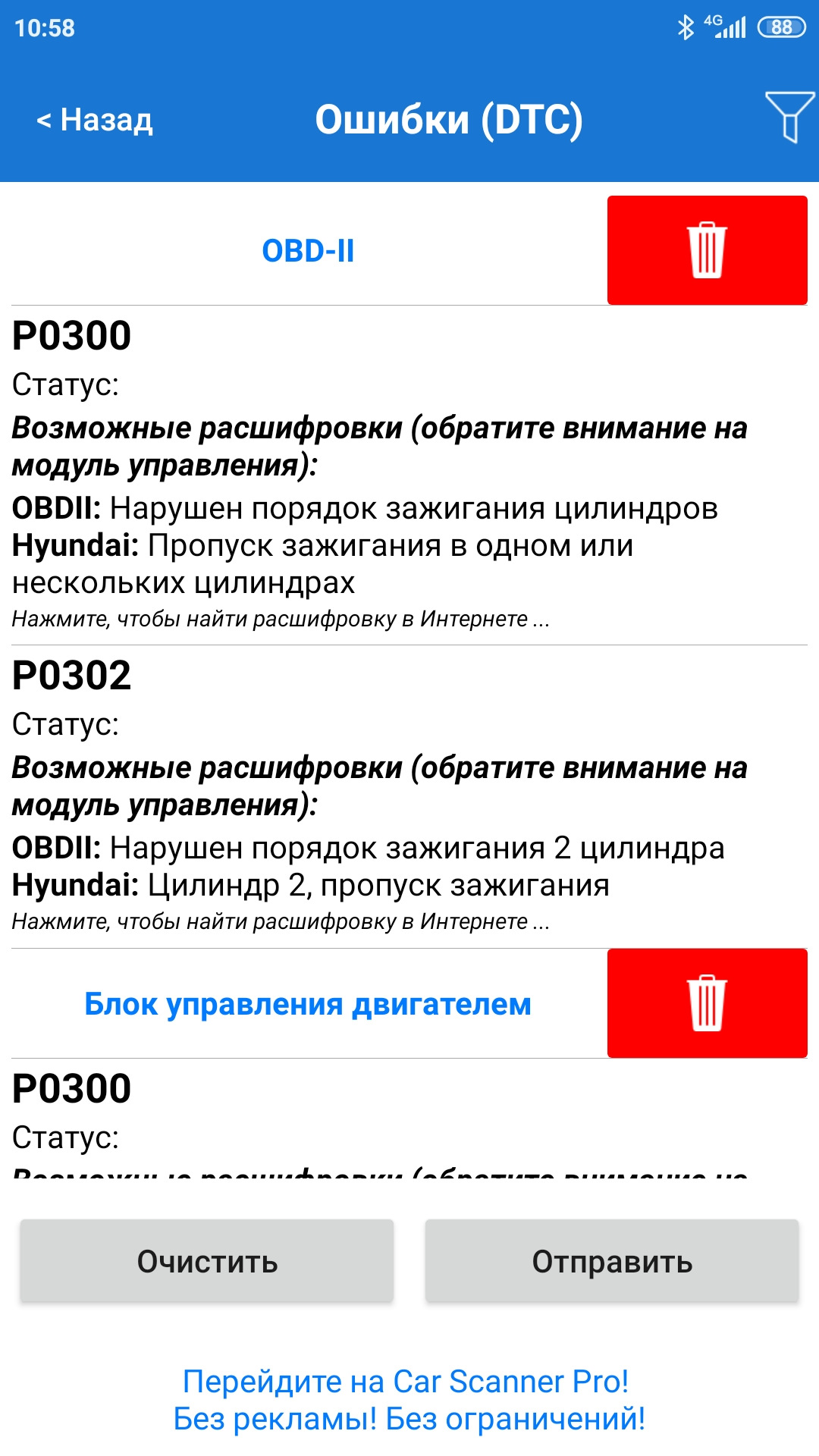Look up the P0302 error online
Viewport: 819px width, 1456px height.
(281, 921)
